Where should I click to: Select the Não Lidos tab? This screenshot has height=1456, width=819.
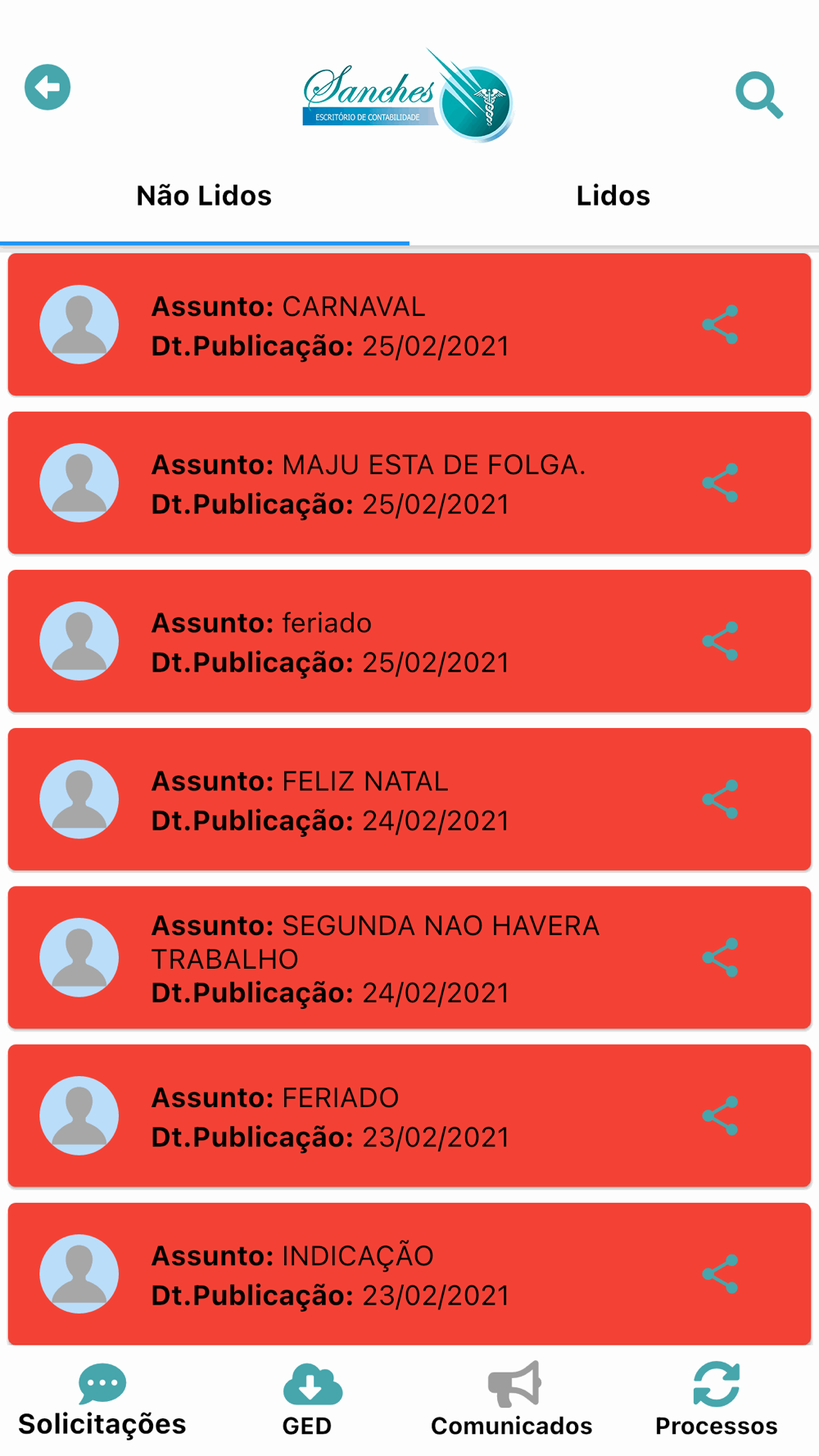coord(204,196)
